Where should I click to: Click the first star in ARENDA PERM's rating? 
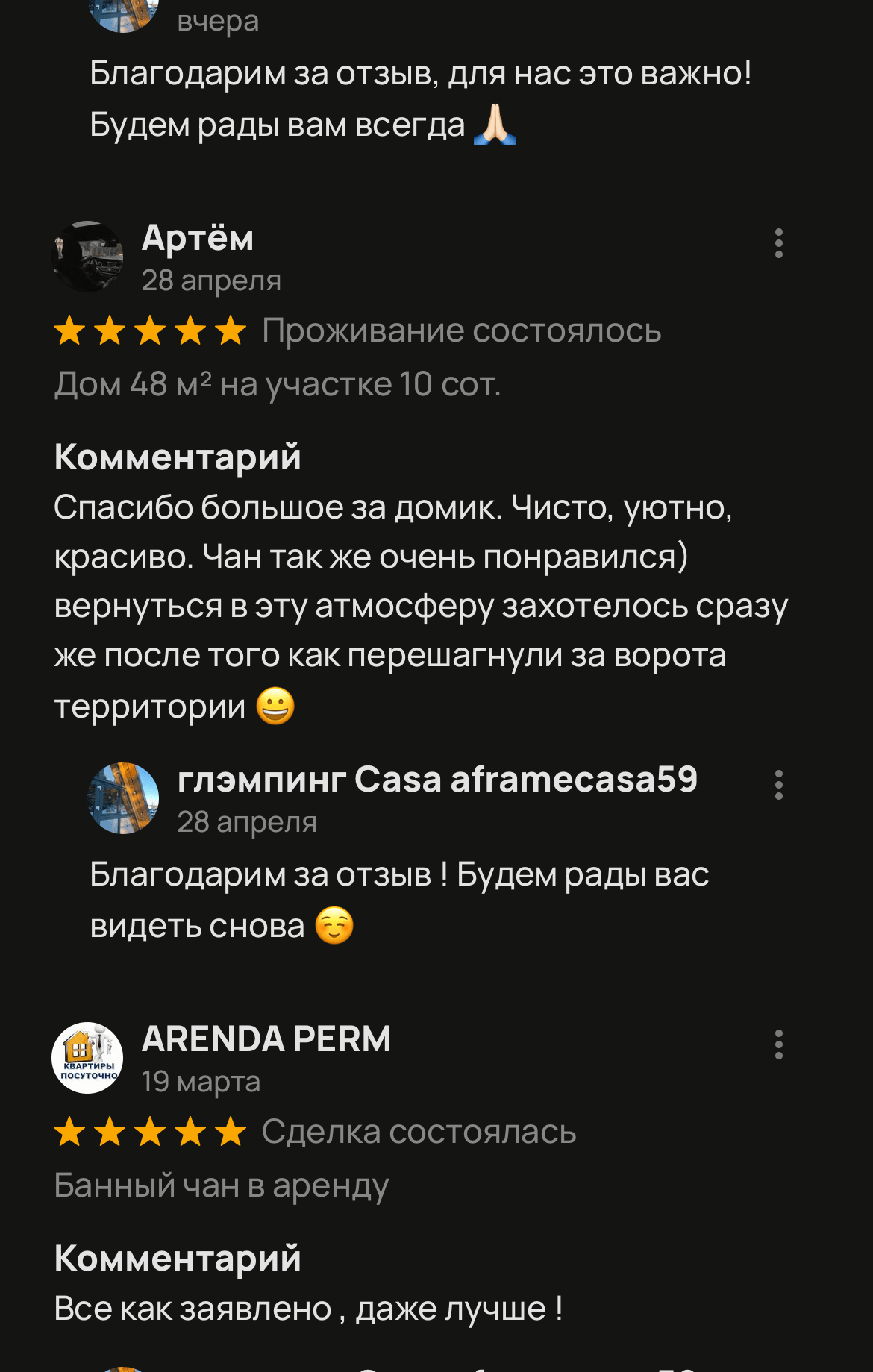click(69, 1134)
